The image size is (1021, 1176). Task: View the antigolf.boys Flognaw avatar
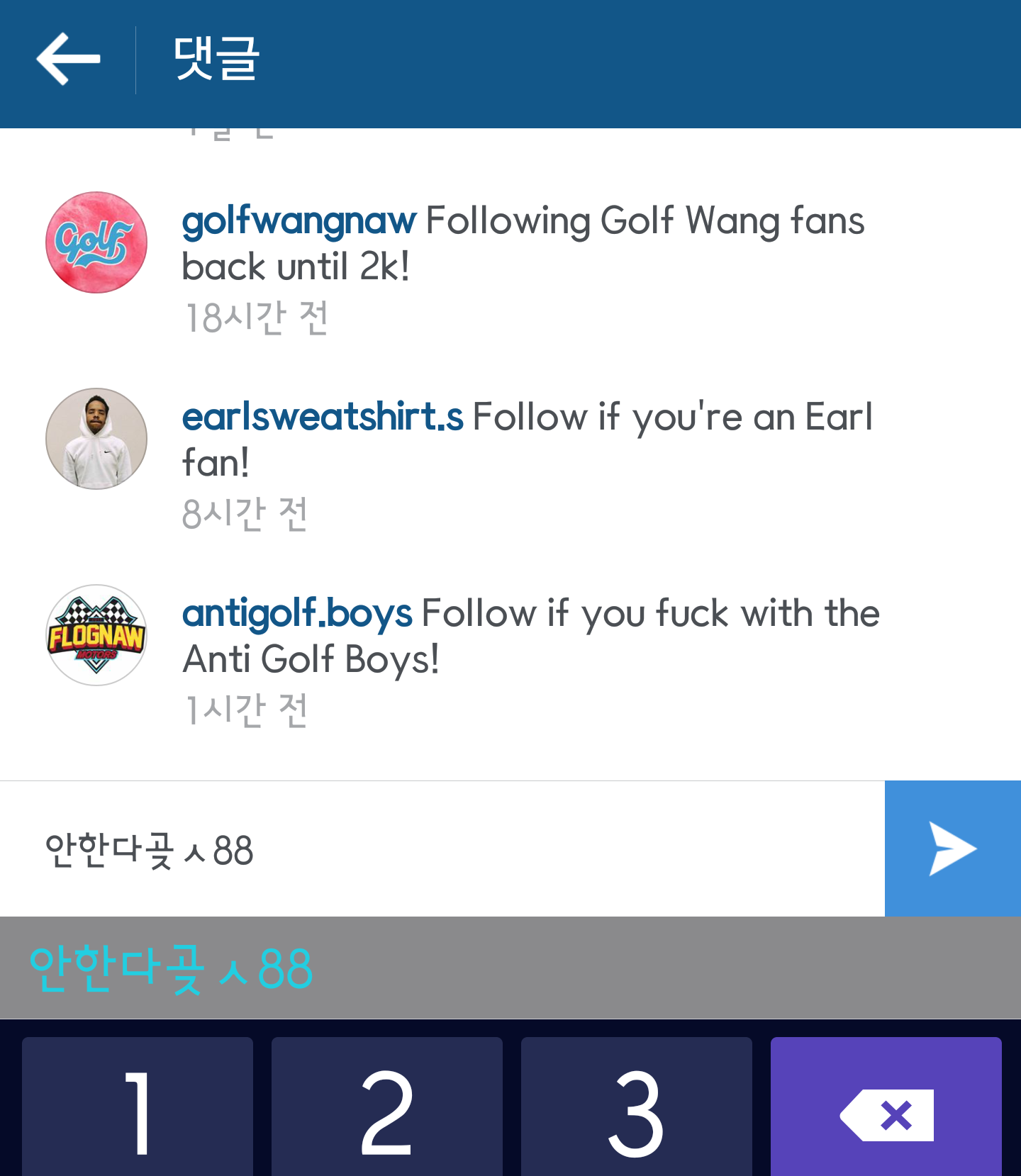coord(96,635)
